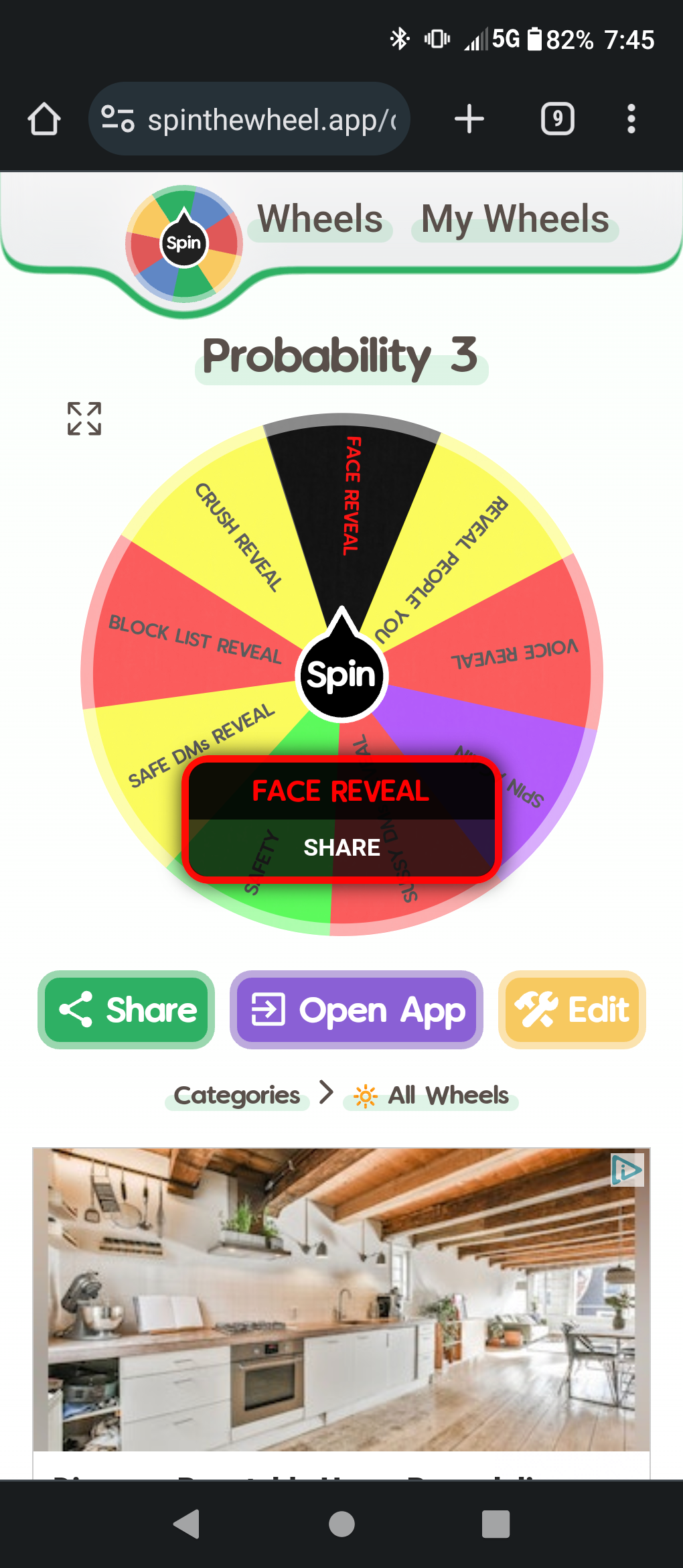683x1568 pixels.
Task: Tap the Open App button
Action: pyautogui.click(x=356, y=1010)
